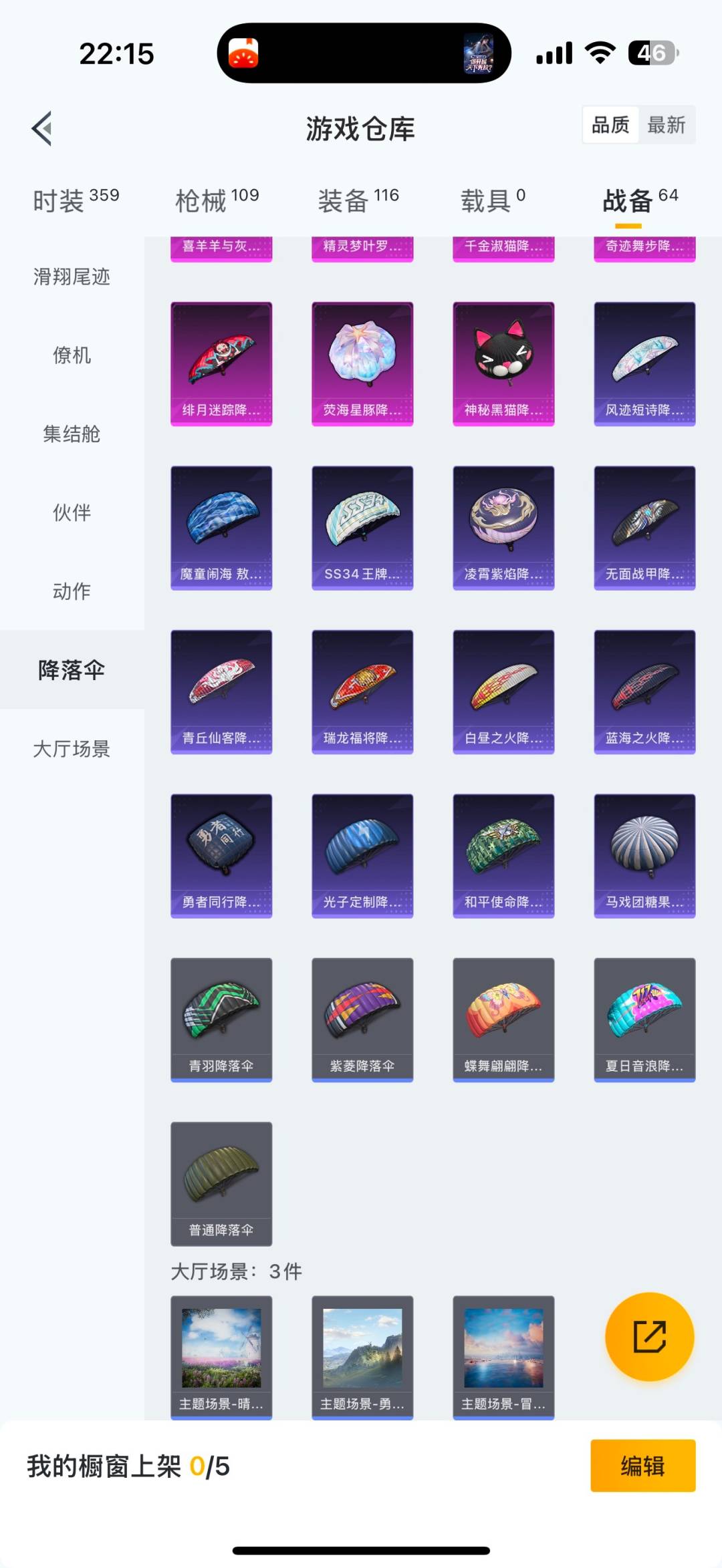Select the 神秘黑猫 black cat parachute
722x1568 pixels.
coord(503,364)
